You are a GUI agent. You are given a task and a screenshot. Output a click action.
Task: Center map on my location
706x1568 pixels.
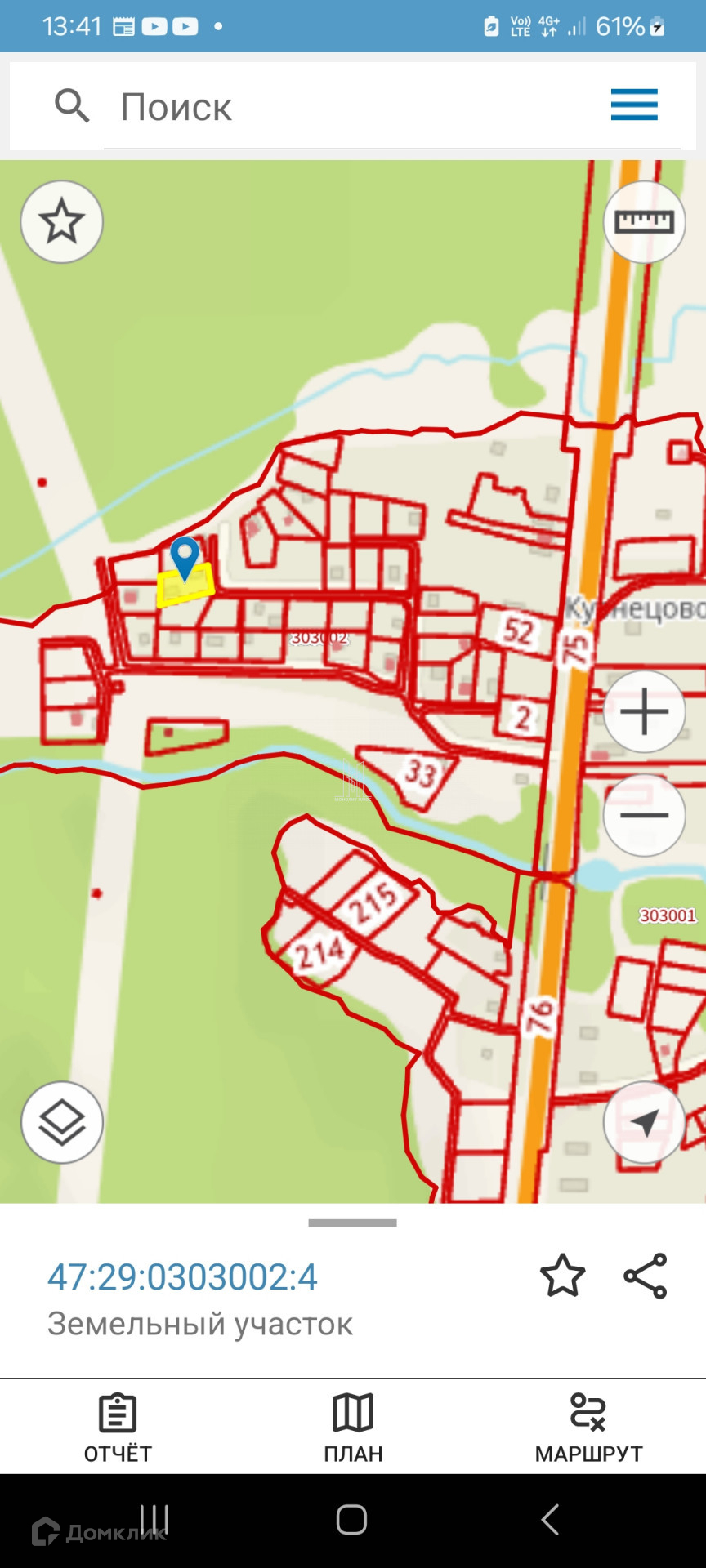tap(644, 1123)
